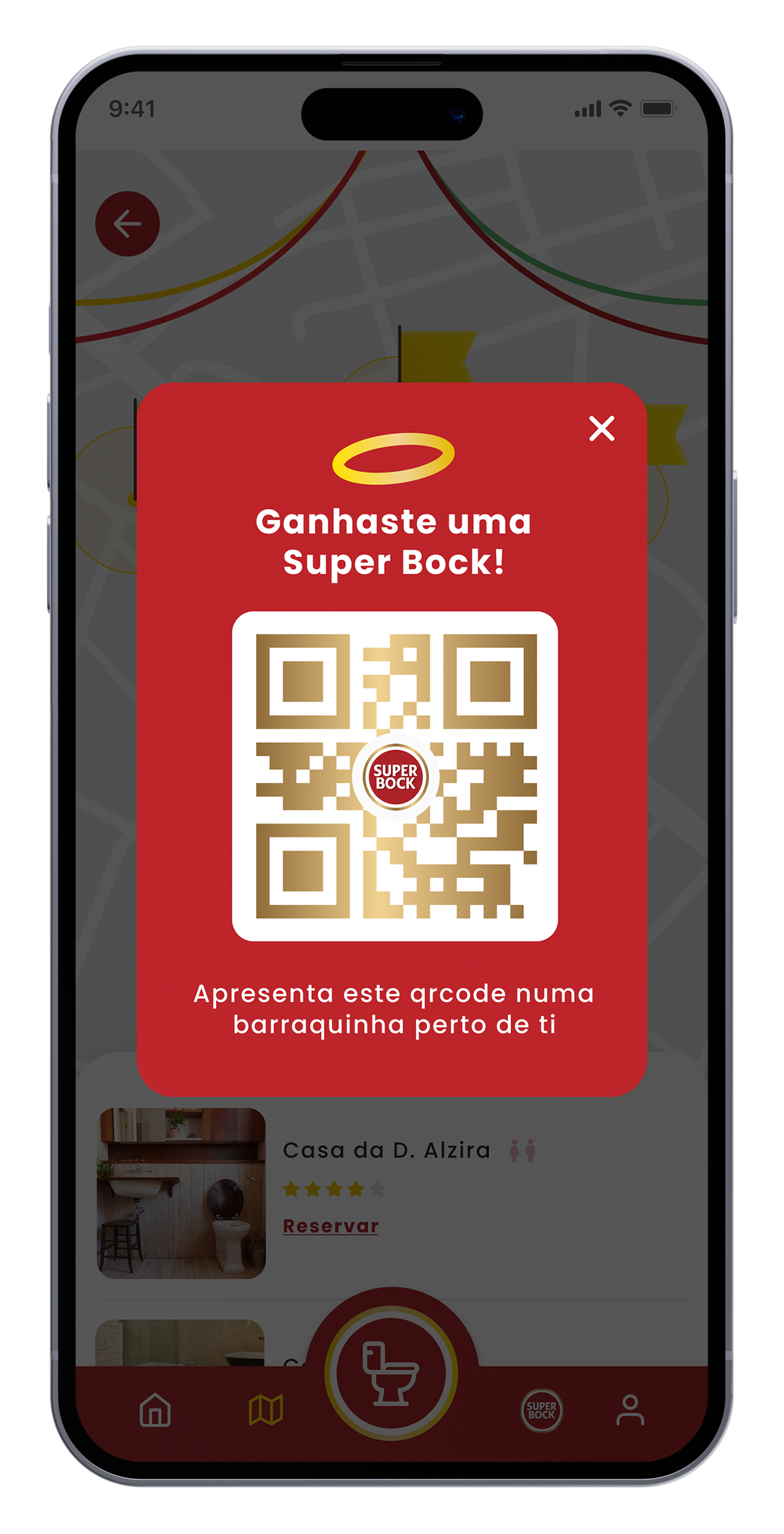Close the Super Bock prize popup

coord(601,428)
